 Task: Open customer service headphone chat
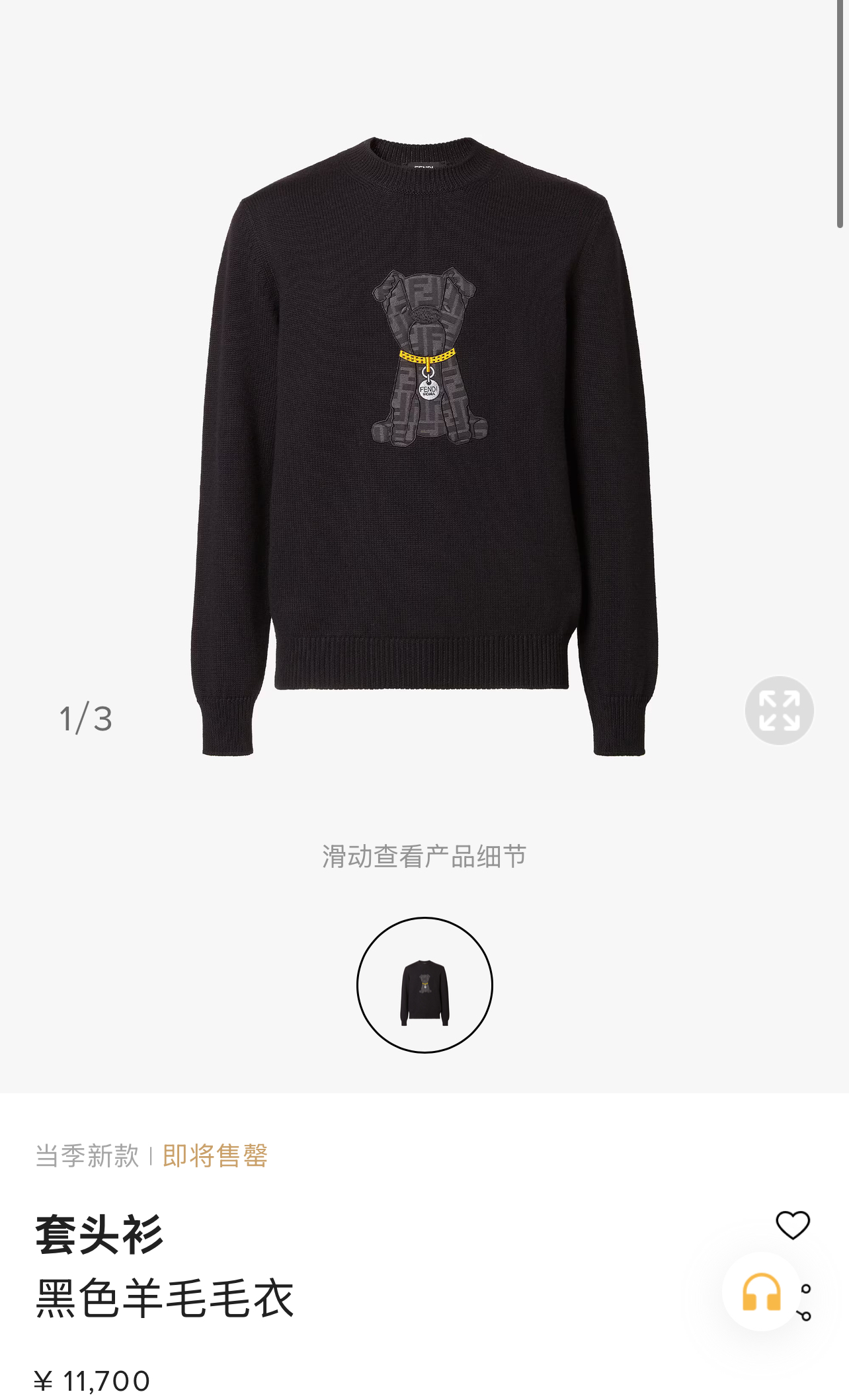pyautogui.click(x=761, y=1292)
